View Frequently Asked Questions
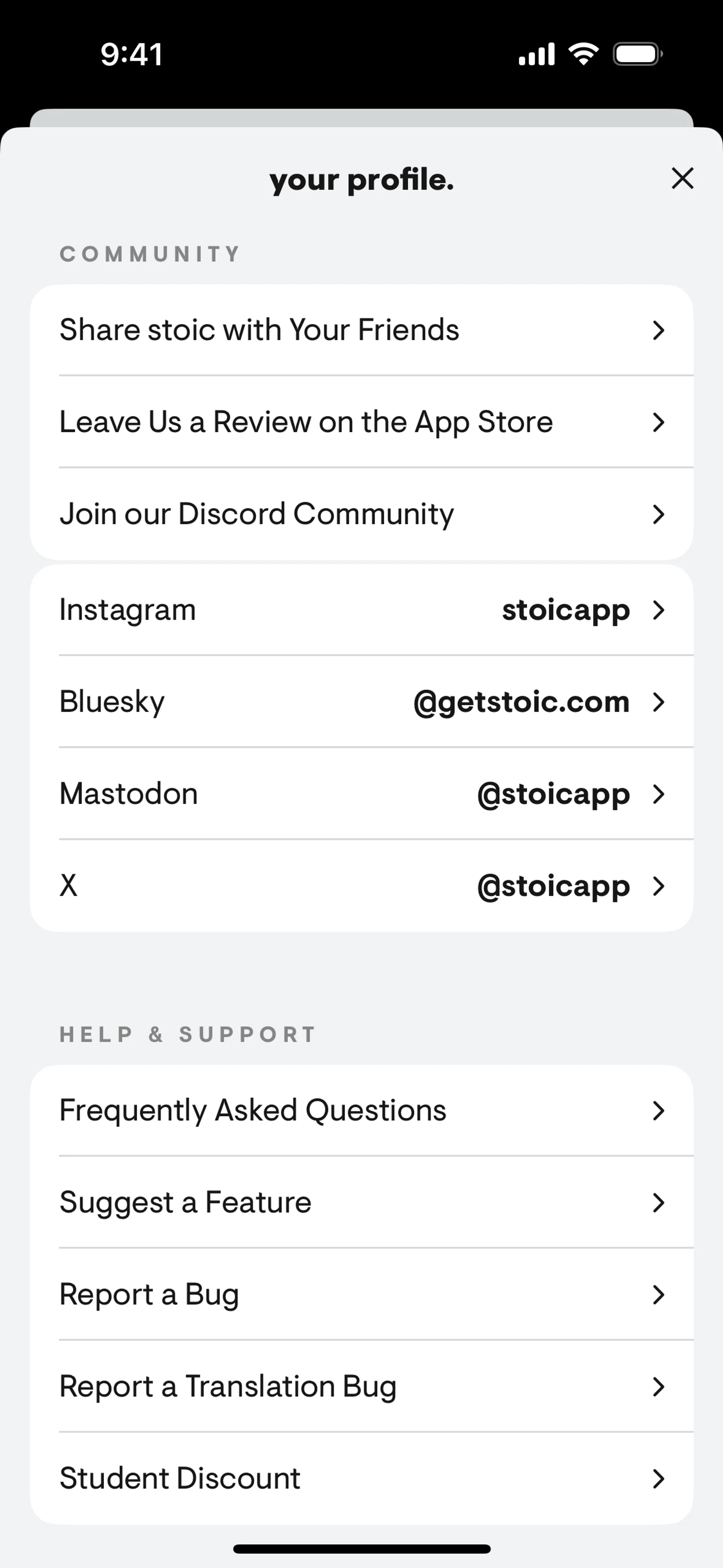This screenshot has width=723, height=1568. click(x=361, y=1110)
